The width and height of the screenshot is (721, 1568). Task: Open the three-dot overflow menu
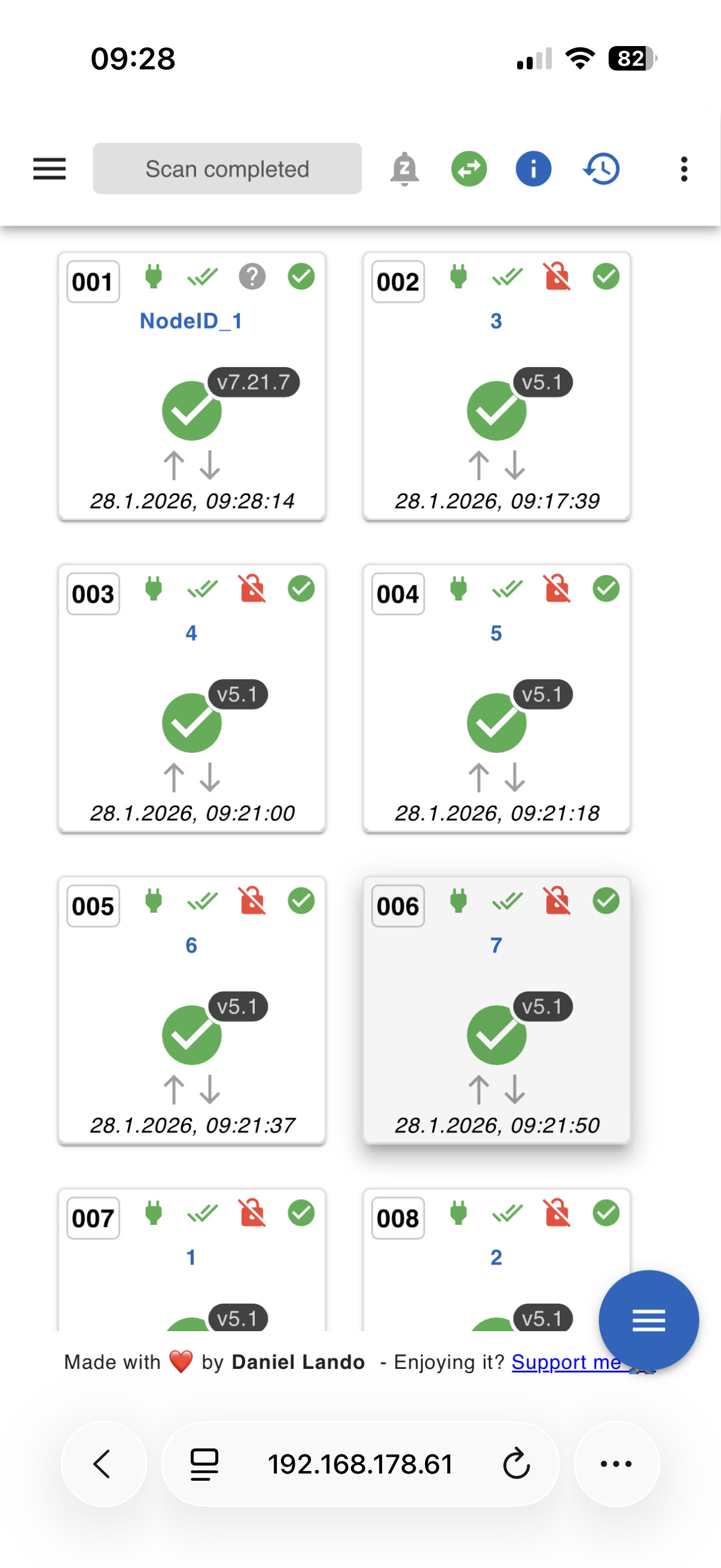[684, 169]
